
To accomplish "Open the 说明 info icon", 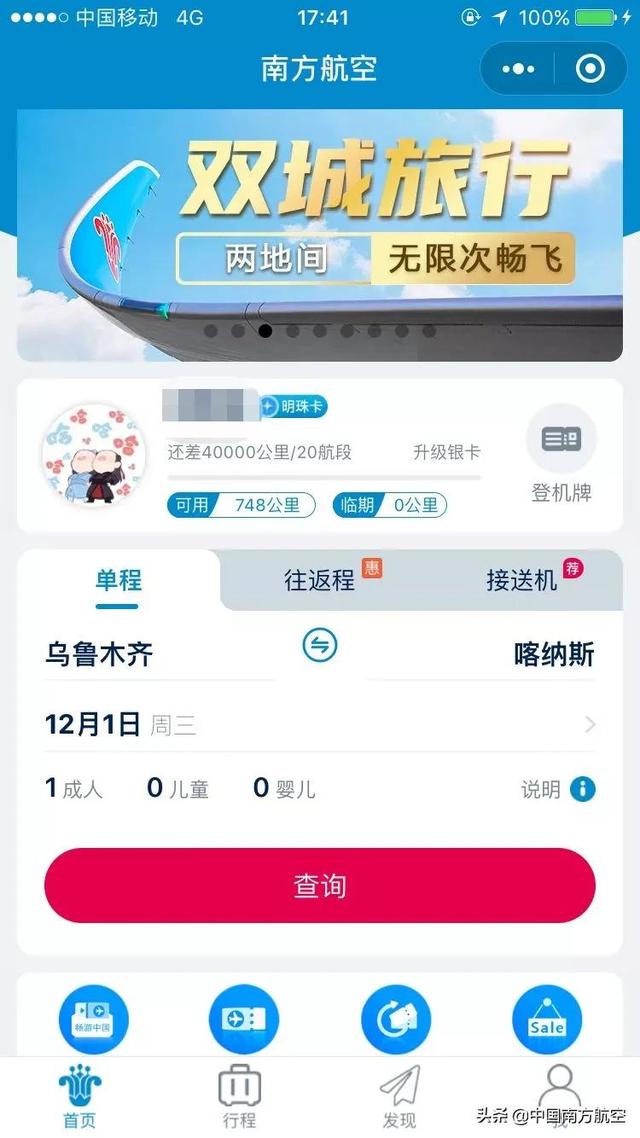I will coord(582,789).
